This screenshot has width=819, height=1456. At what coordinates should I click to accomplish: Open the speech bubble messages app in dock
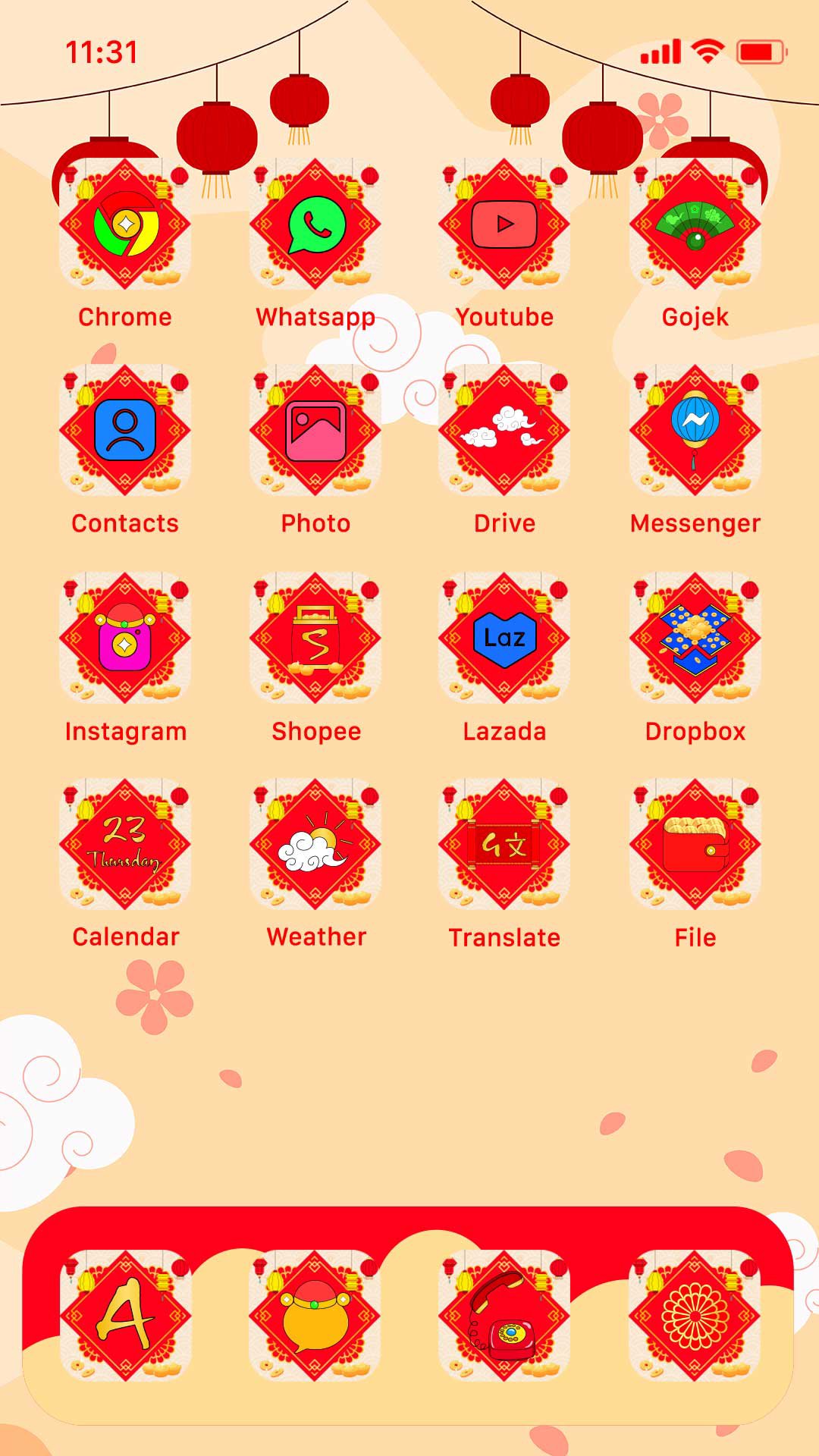point(315,1316)
